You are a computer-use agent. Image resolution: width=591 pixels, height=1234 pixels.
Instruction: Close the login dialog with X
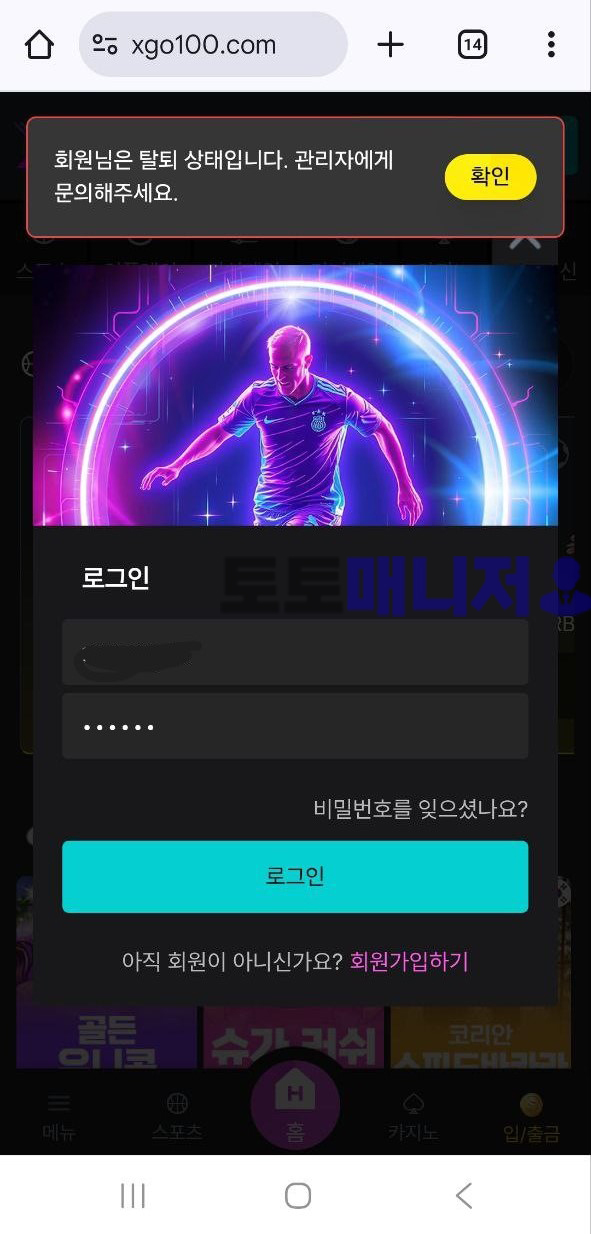pos(525,238)
